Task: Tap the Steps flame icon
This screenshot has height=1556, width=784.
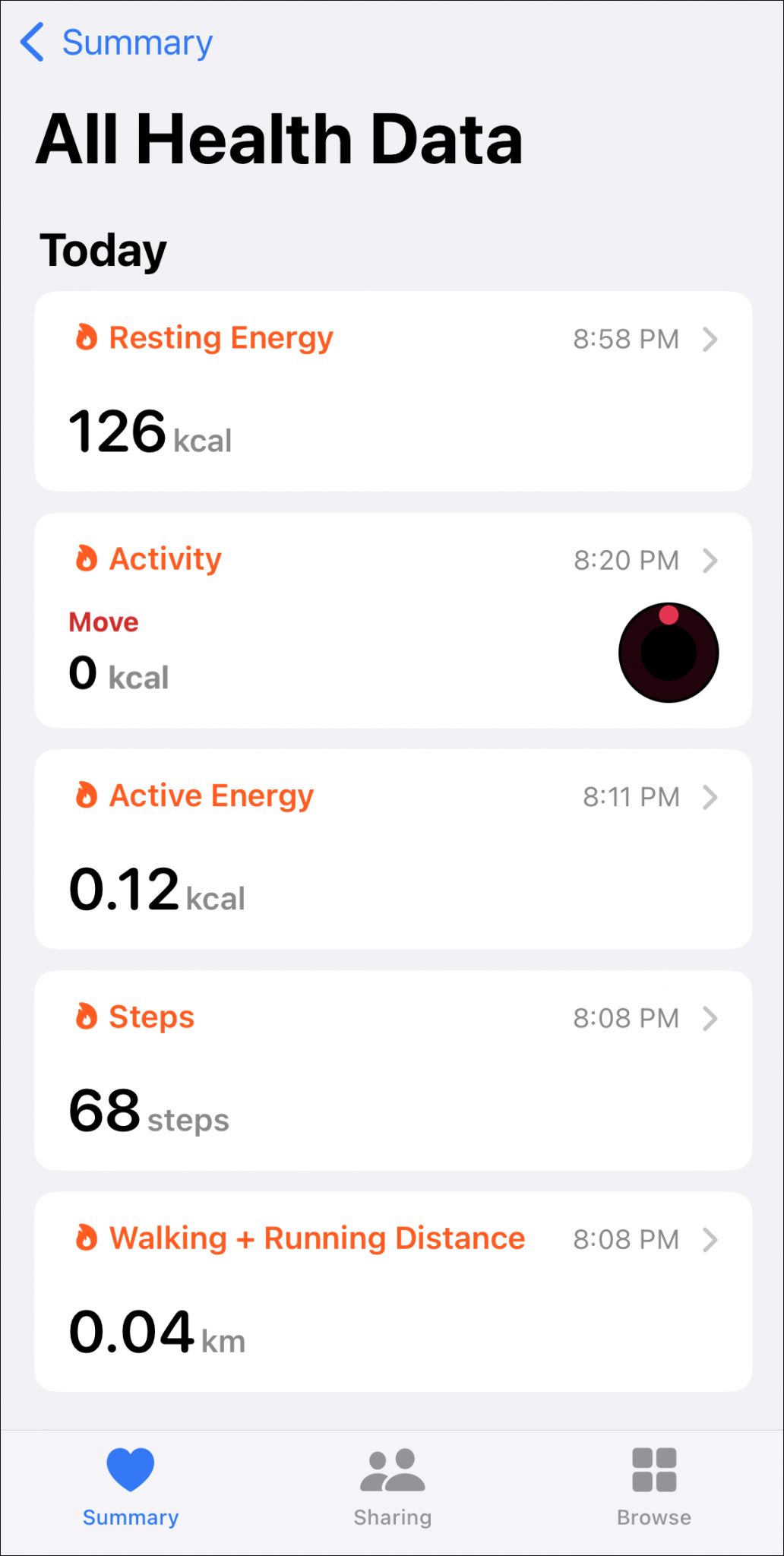Action: click(87, 1017)
